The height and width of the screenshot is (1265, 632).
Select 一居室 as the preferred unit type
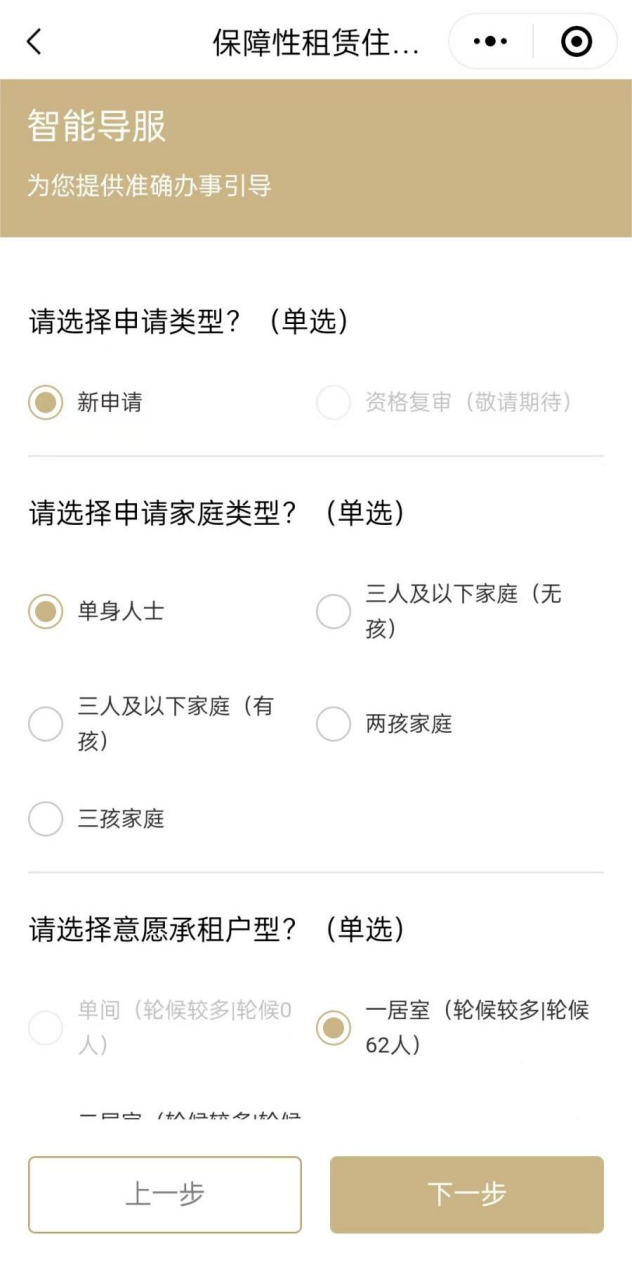334,1028
